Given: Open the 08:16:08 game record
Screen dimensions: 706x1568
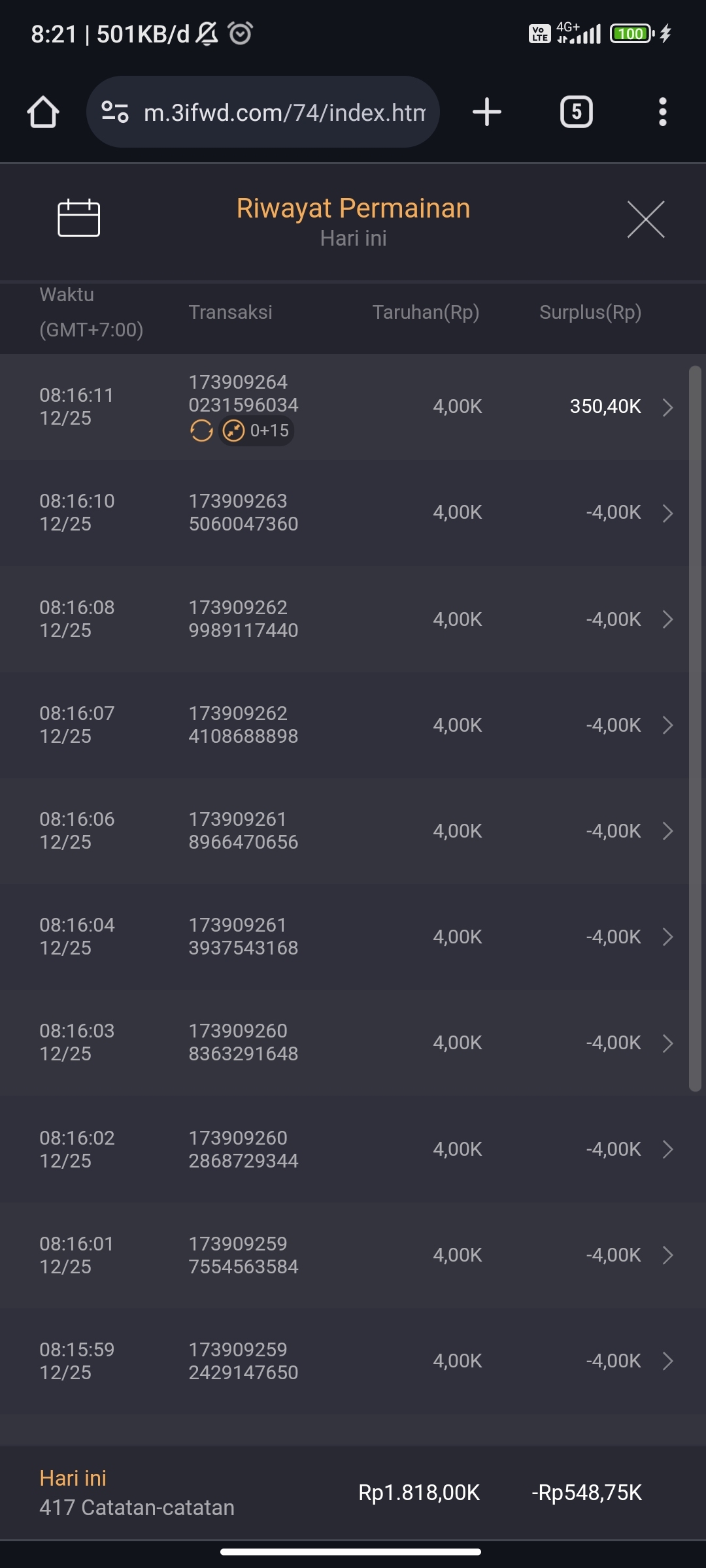Looking at the screenshot, I should [x=353, y=619].
